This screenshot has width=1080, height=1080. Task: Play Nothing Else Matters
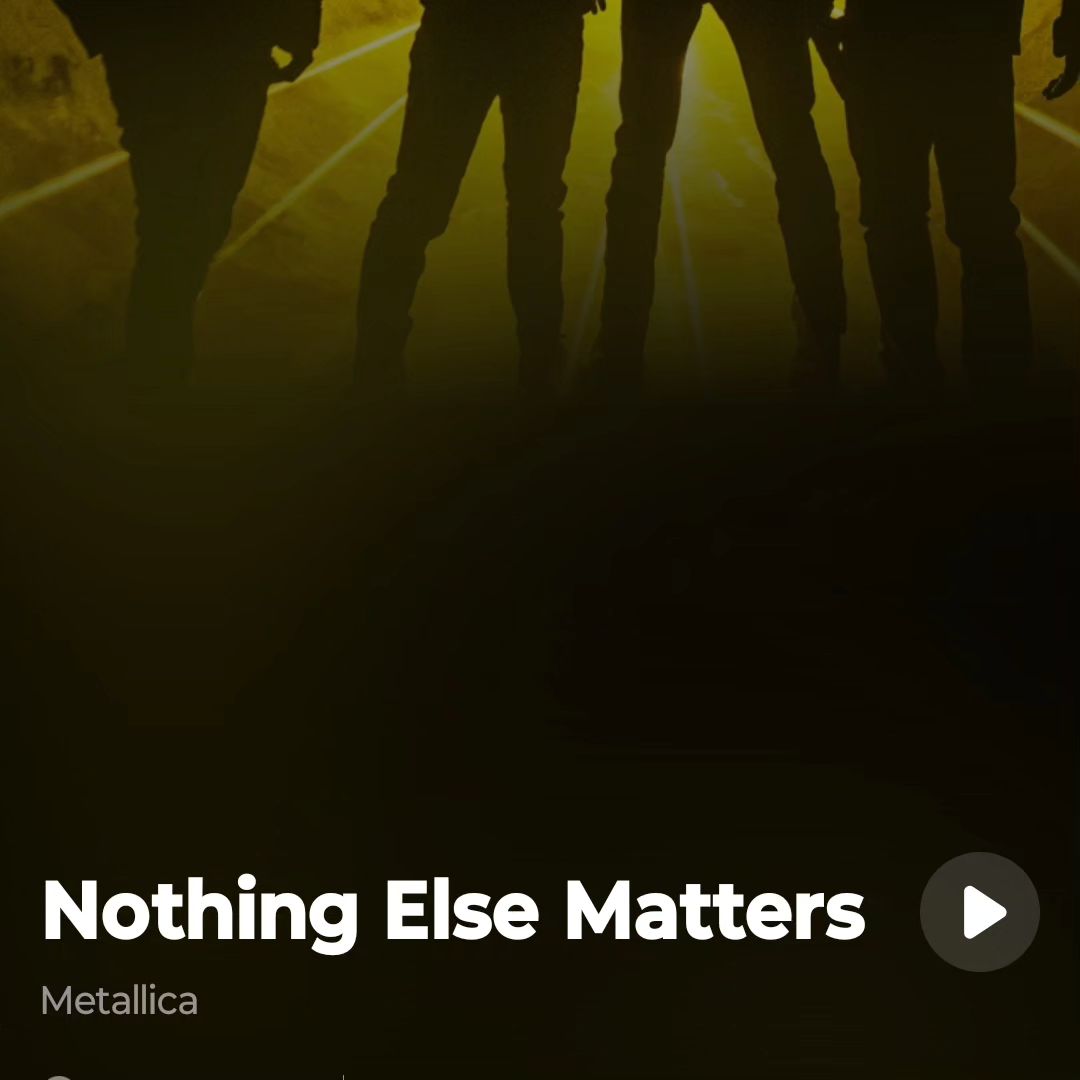coord(979,912)
